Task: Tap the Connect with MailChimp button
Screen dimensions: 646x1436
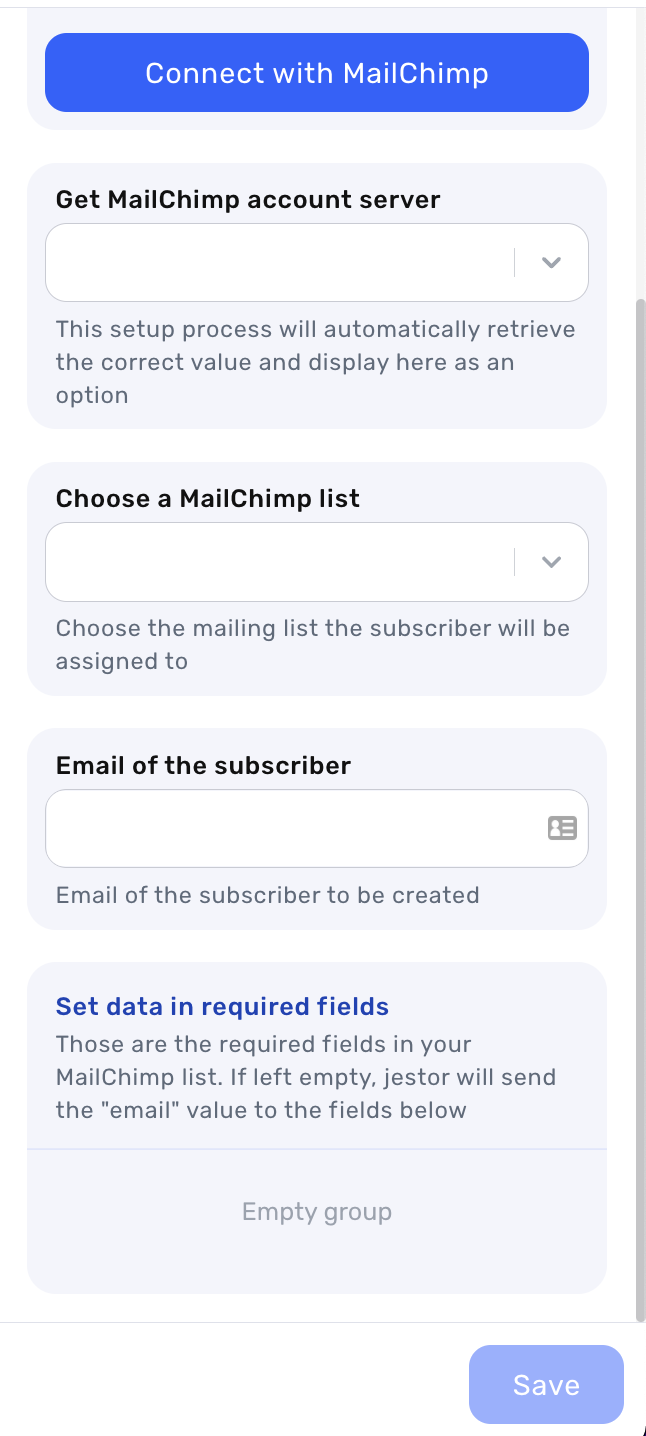Action: click(x=317, y=73)
